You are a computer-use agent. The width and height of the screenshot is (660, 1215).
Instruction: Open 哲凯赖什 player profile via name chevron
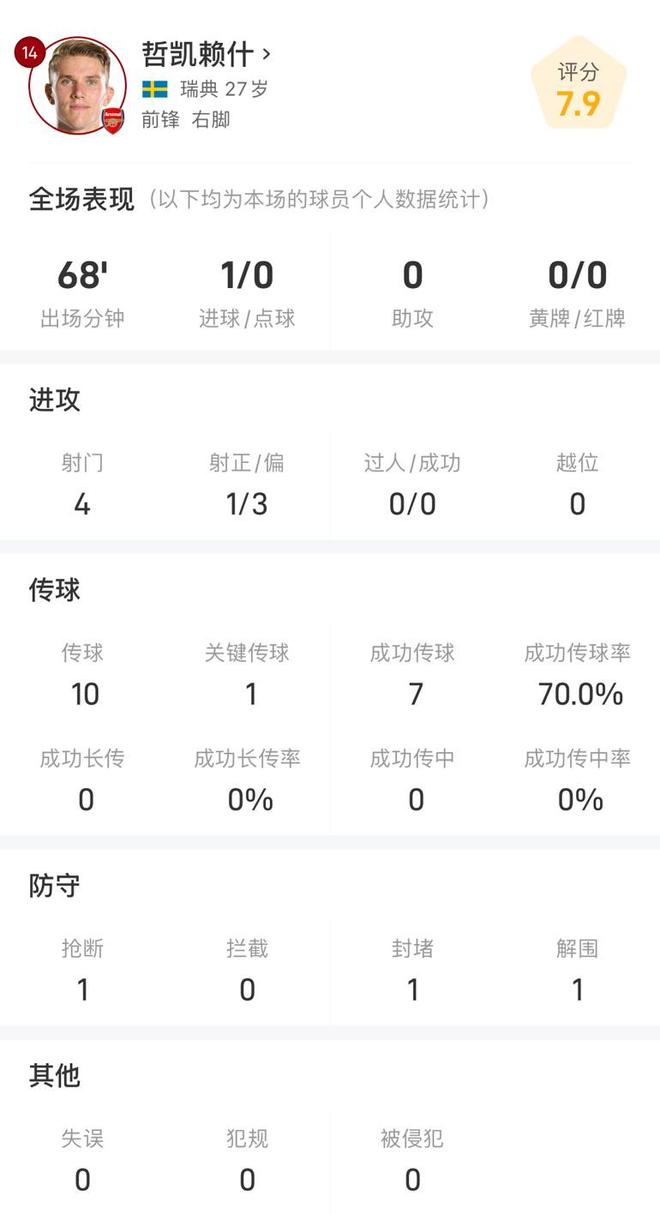coord(265,53)
